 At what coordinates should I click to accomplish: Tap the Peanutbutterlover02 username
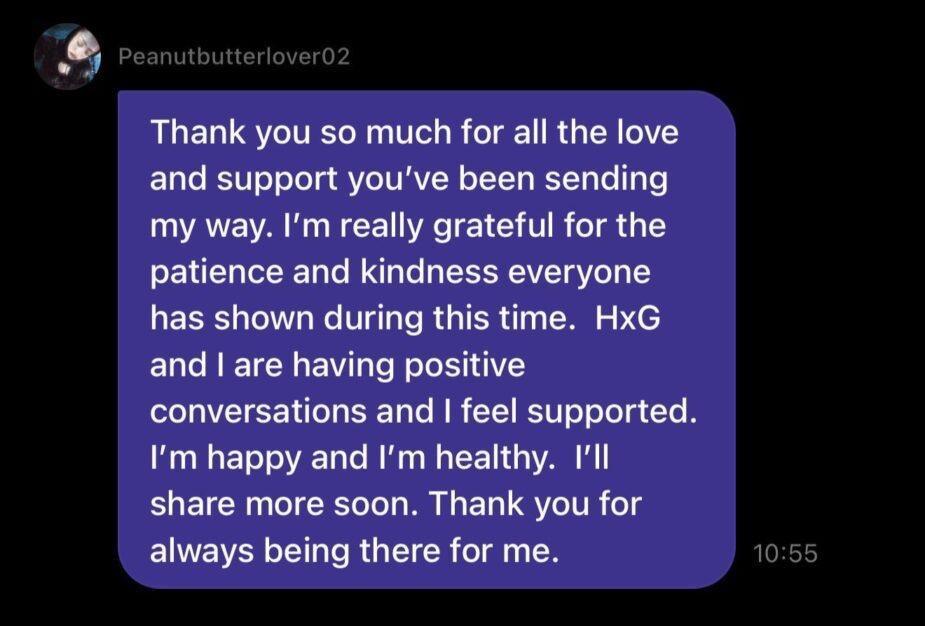234,57
